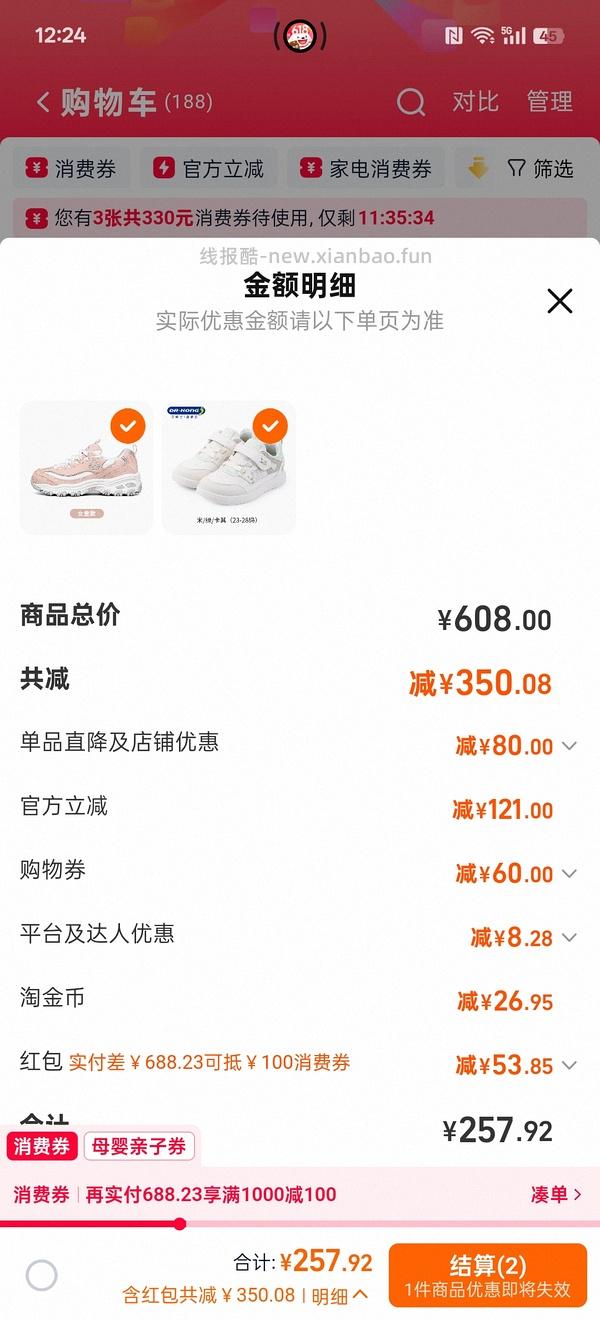The image size is (600, 1320).
Task: Tap 结算(2) to check out
Action: [487, 1275]
